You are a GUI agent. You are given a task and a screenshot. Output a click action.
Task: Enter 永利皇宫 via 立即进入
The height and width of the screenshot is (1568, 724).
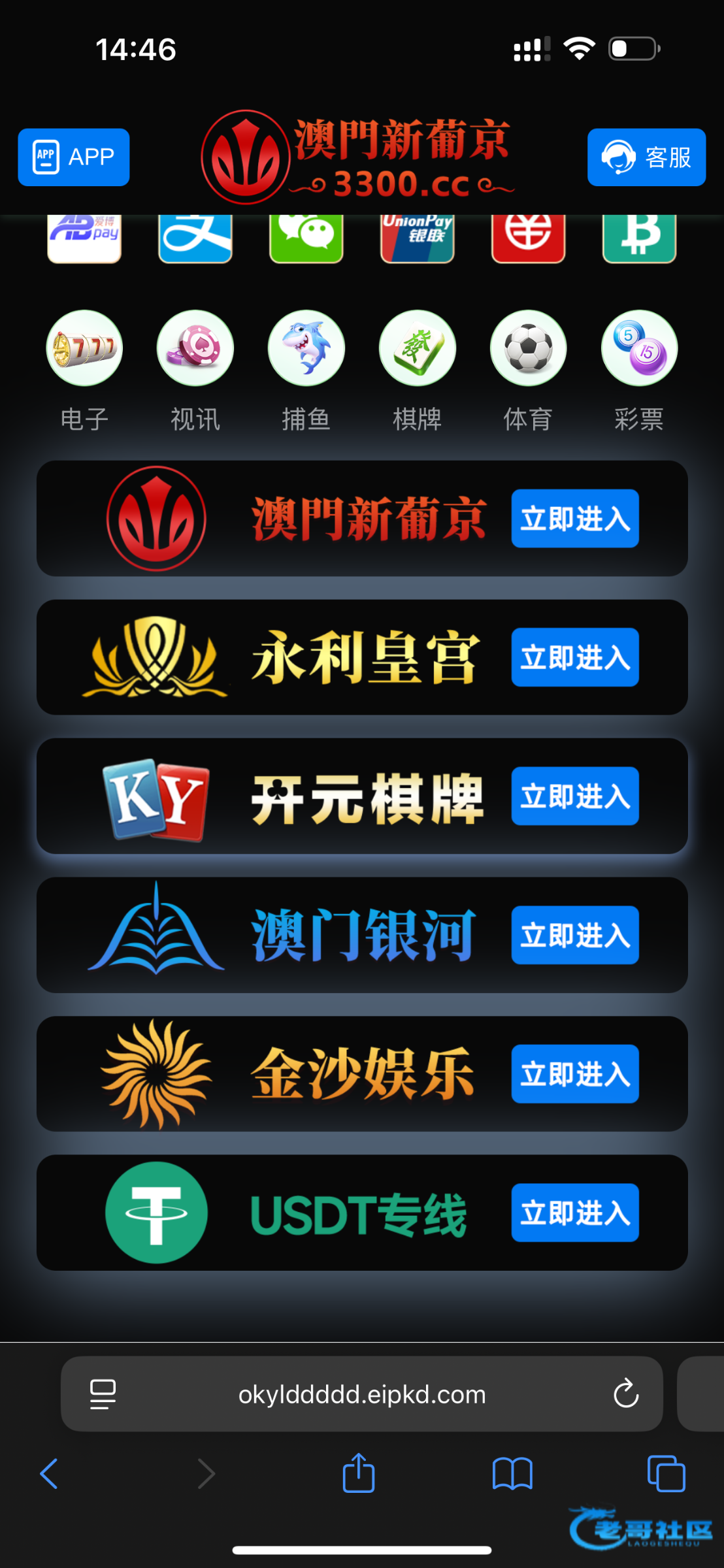coord(574,657)
